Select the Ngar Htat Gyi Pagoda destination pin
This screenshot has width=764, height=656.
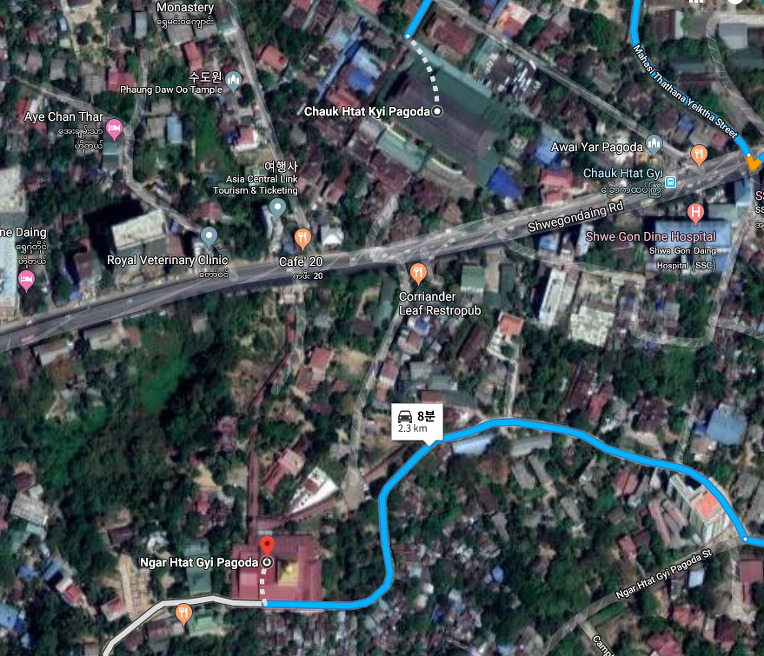pyautogui.click(x=267, y=547)
